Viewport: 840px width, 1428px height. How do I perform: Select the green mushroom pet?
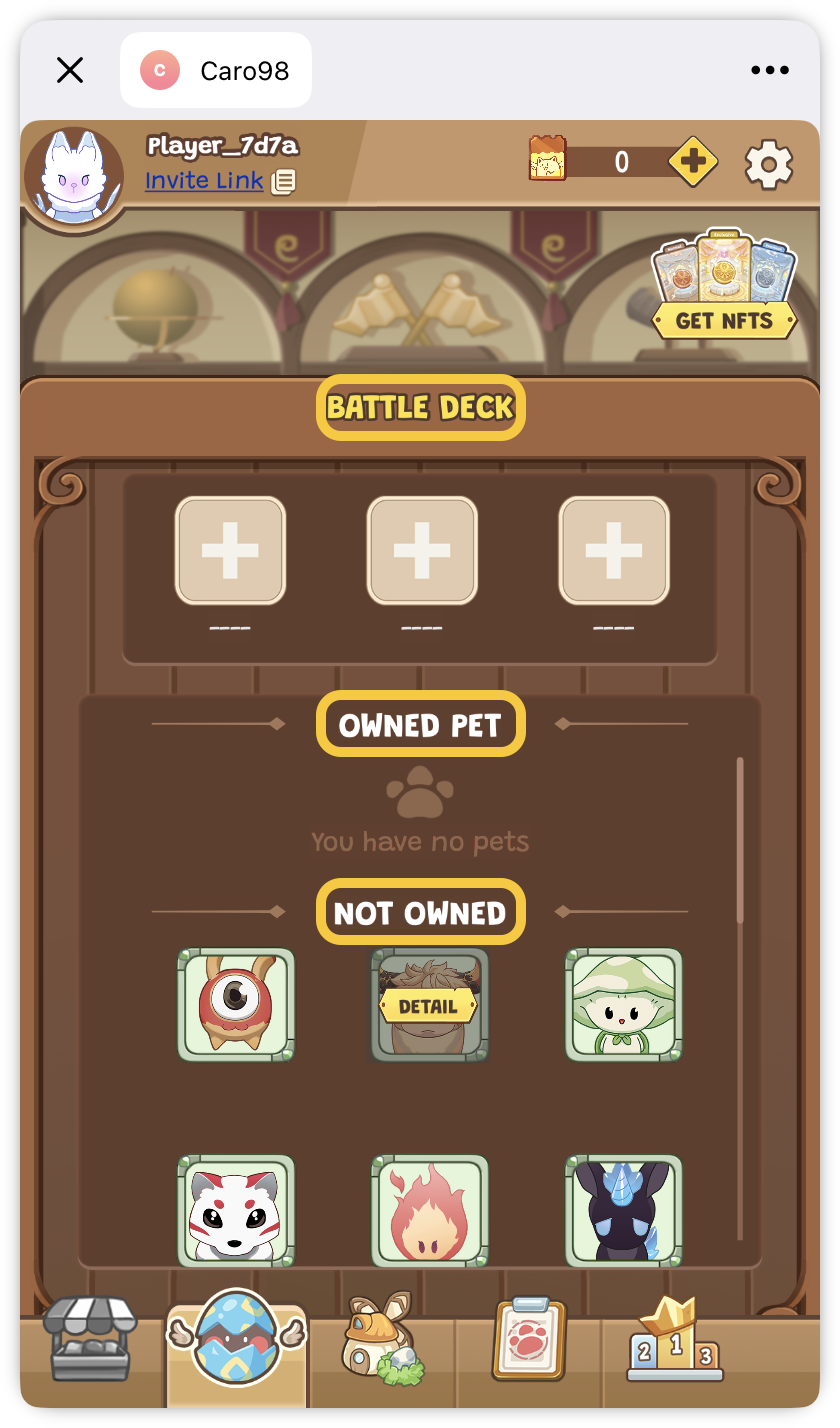click(x=624, y=1004)
